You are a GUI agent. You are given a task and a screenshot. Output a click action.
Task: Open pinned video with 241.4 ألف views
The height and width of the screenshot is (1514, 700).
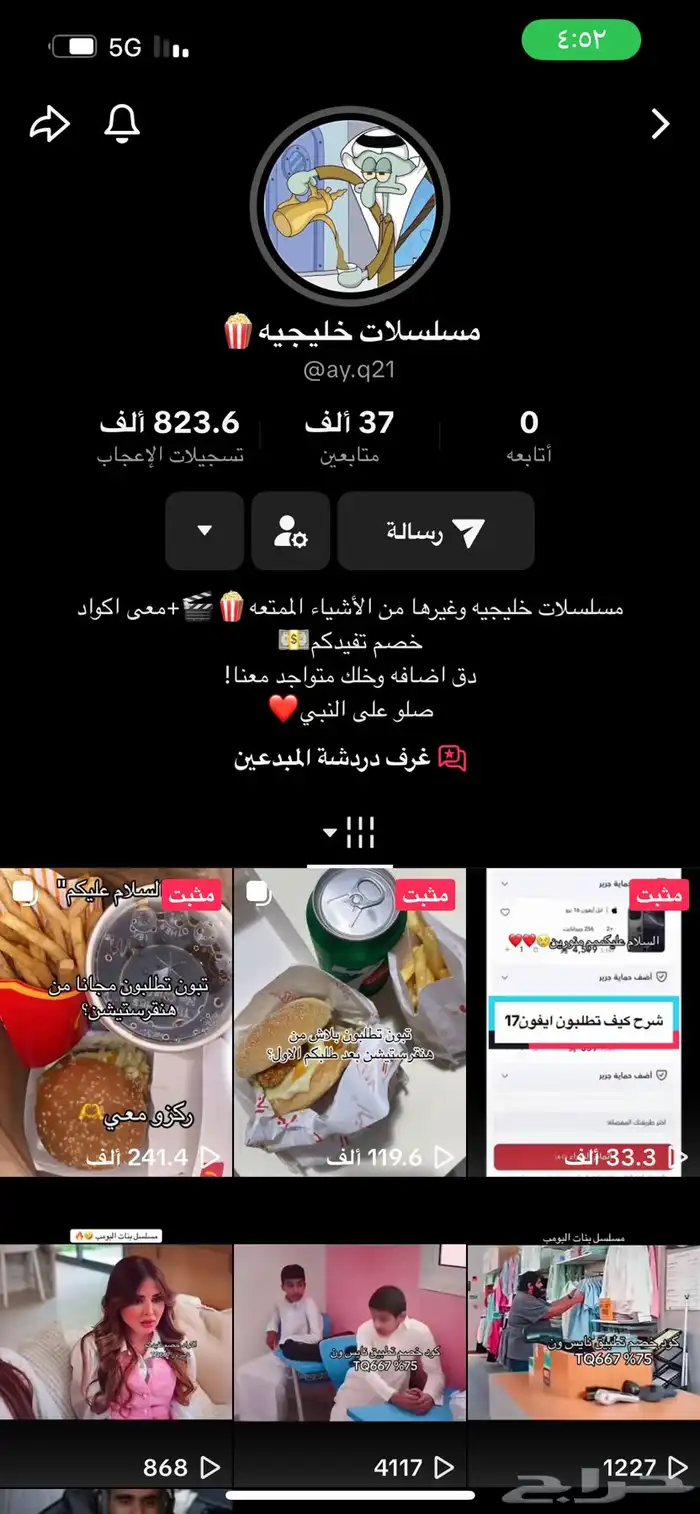[115, 1022]
